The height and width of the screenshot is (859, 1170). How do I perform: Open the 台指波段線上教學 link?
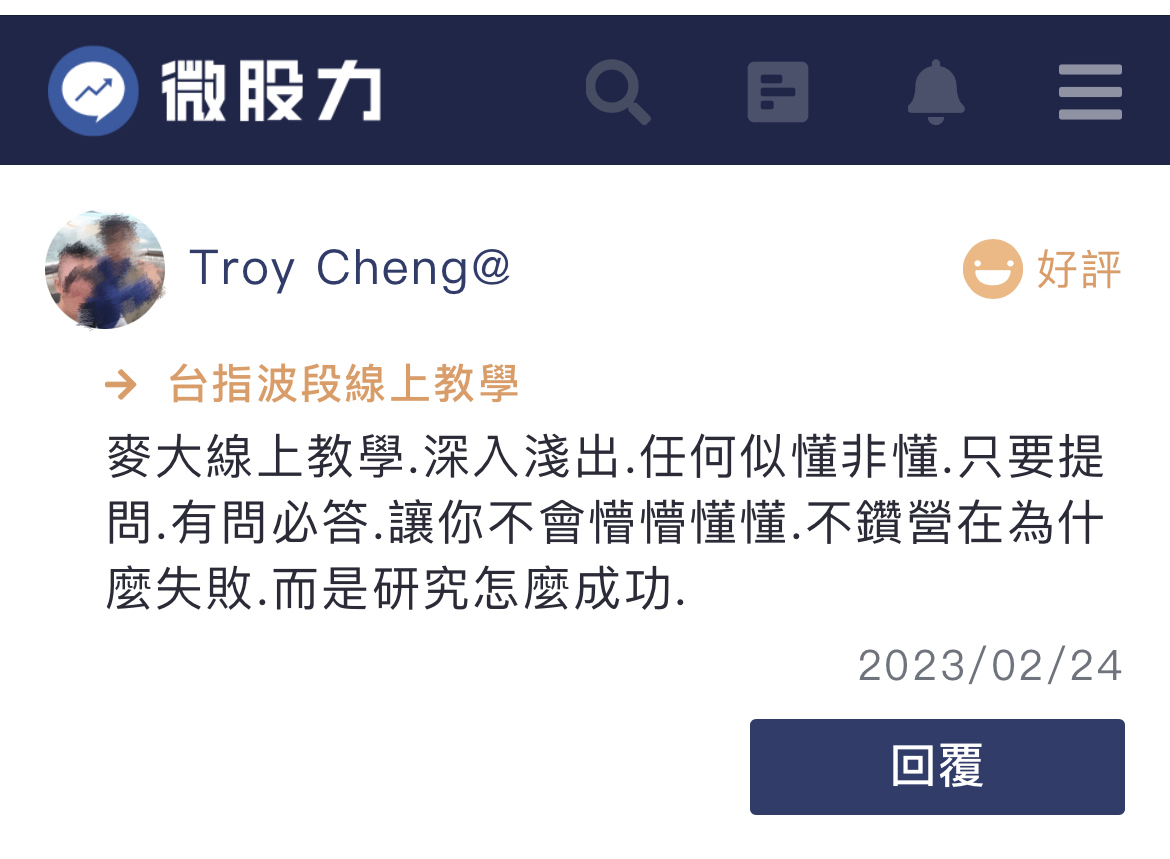coord(343,384)
